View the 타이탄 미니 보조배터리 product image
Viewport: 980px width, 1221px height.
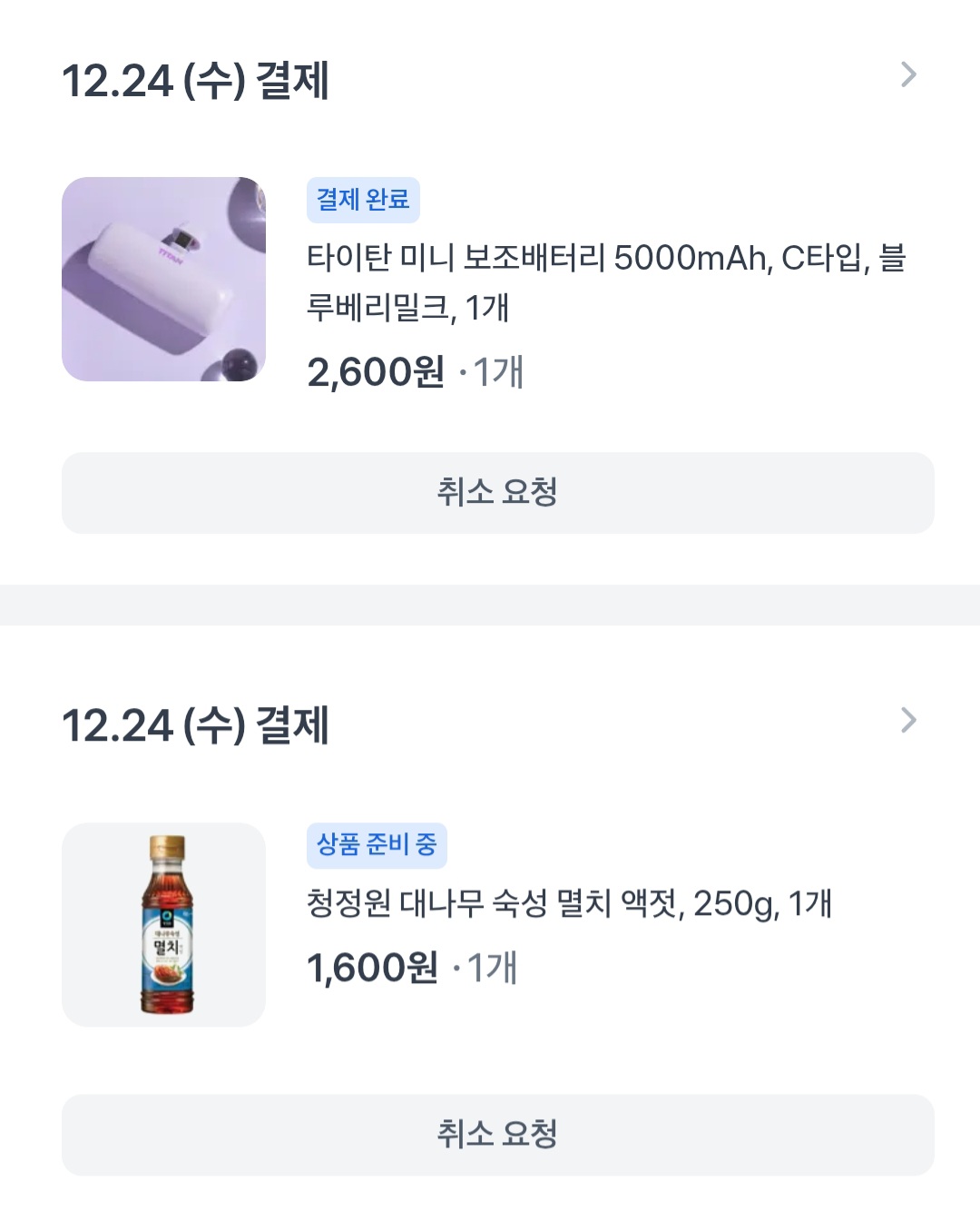(163, 280)
